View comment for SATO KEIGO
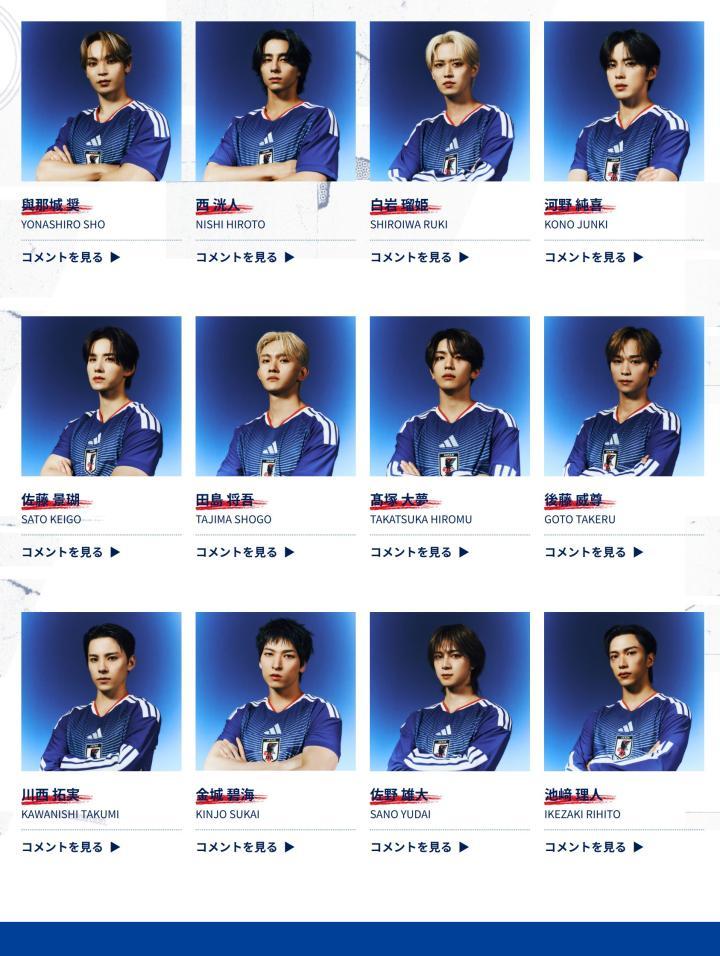Image resolution: width=720 pixels, height=956 pixels. 70,552
